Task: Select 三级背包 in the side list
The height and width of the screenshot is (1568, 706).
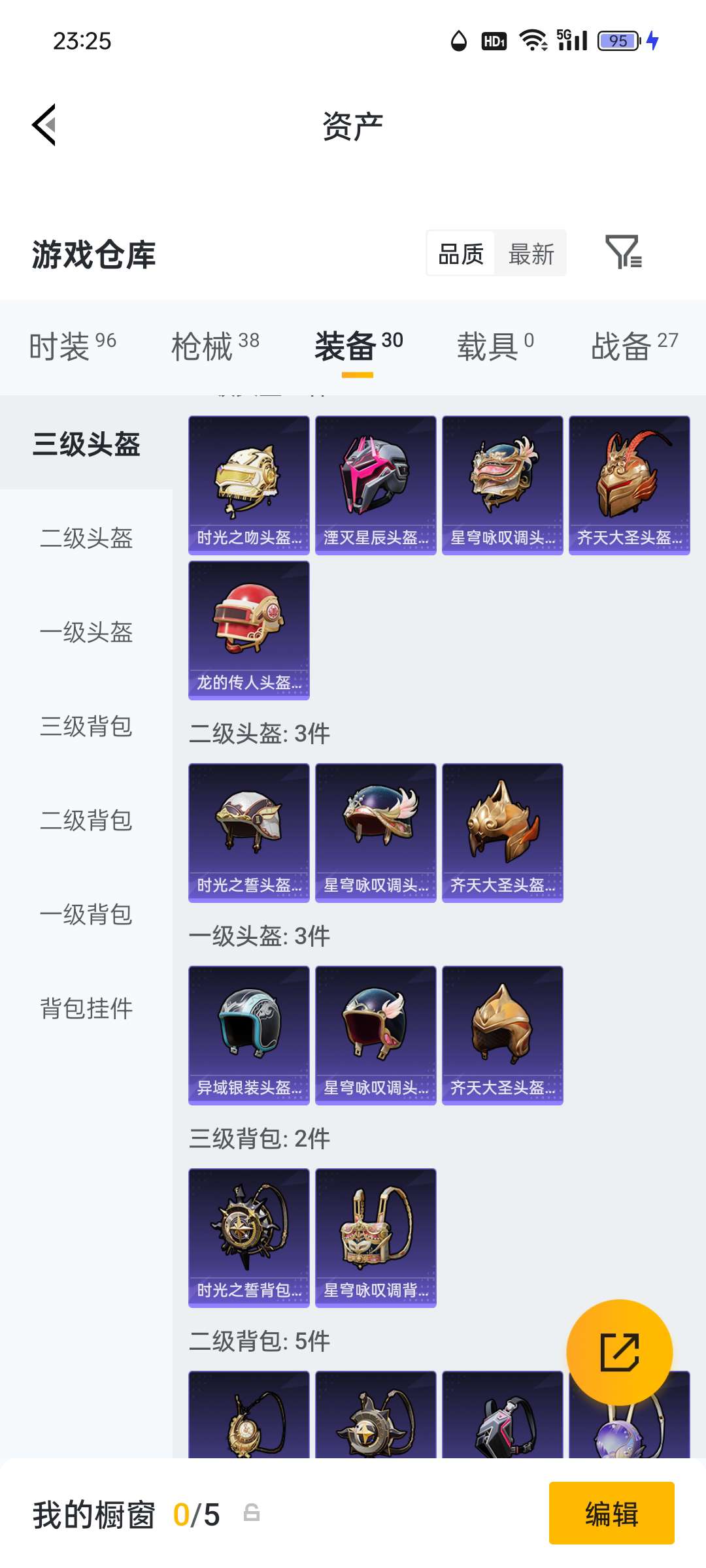Action: pyautogui.click(x=86, y=727)
